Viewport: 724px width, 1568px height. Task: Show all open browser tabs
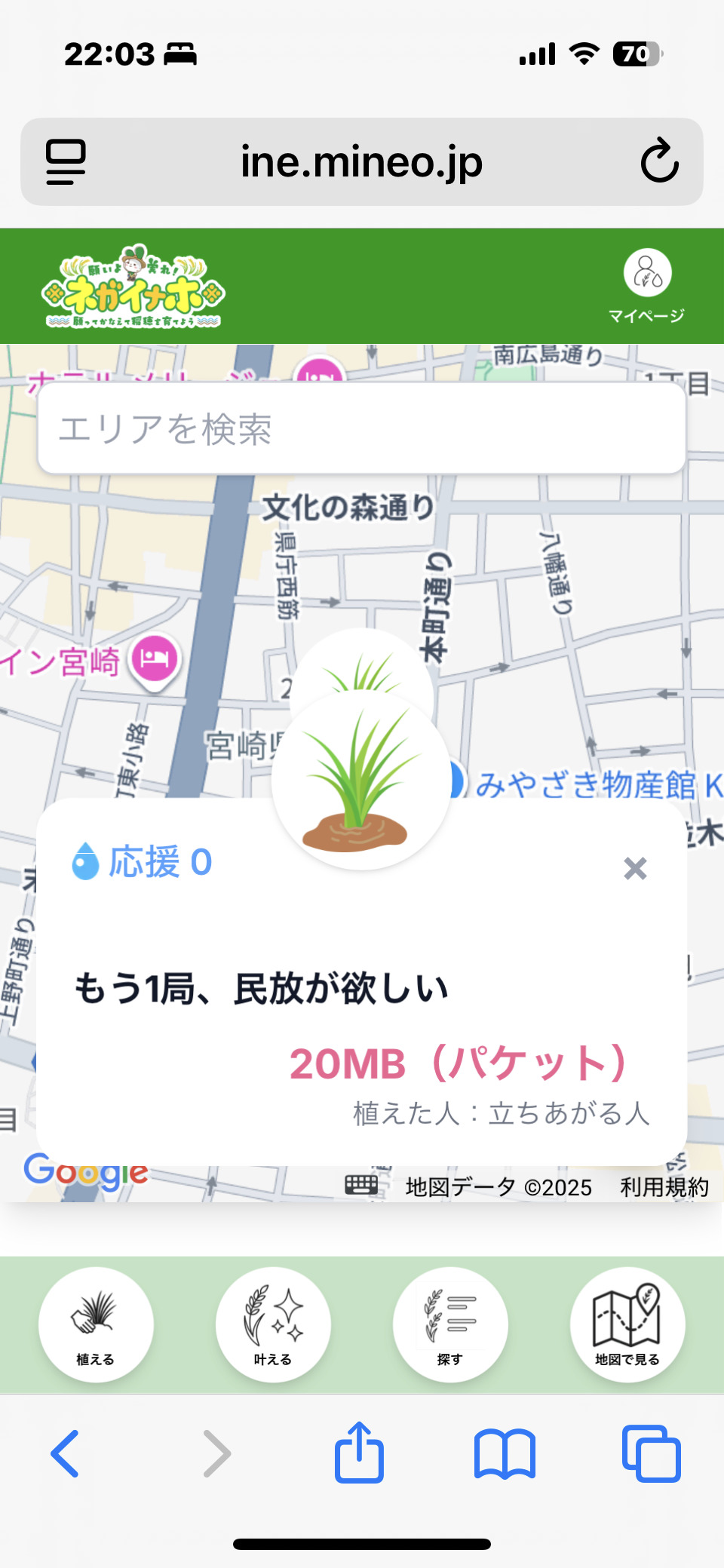pos(651,1453)
